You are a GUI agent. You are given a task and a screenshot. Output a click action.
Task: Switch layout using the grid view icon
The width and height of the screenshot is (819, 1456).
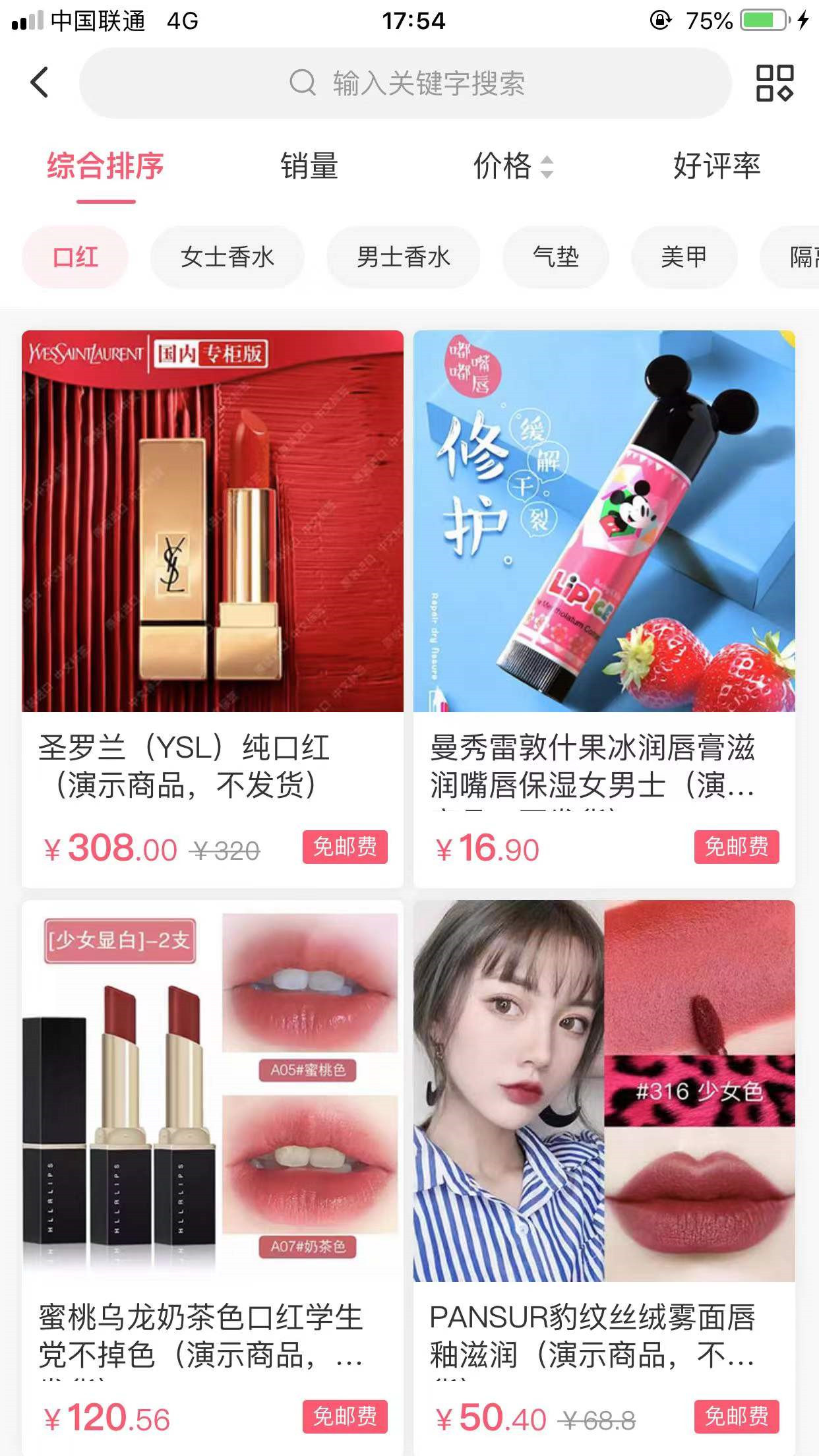pyautogui.click(x=774, y=83)
